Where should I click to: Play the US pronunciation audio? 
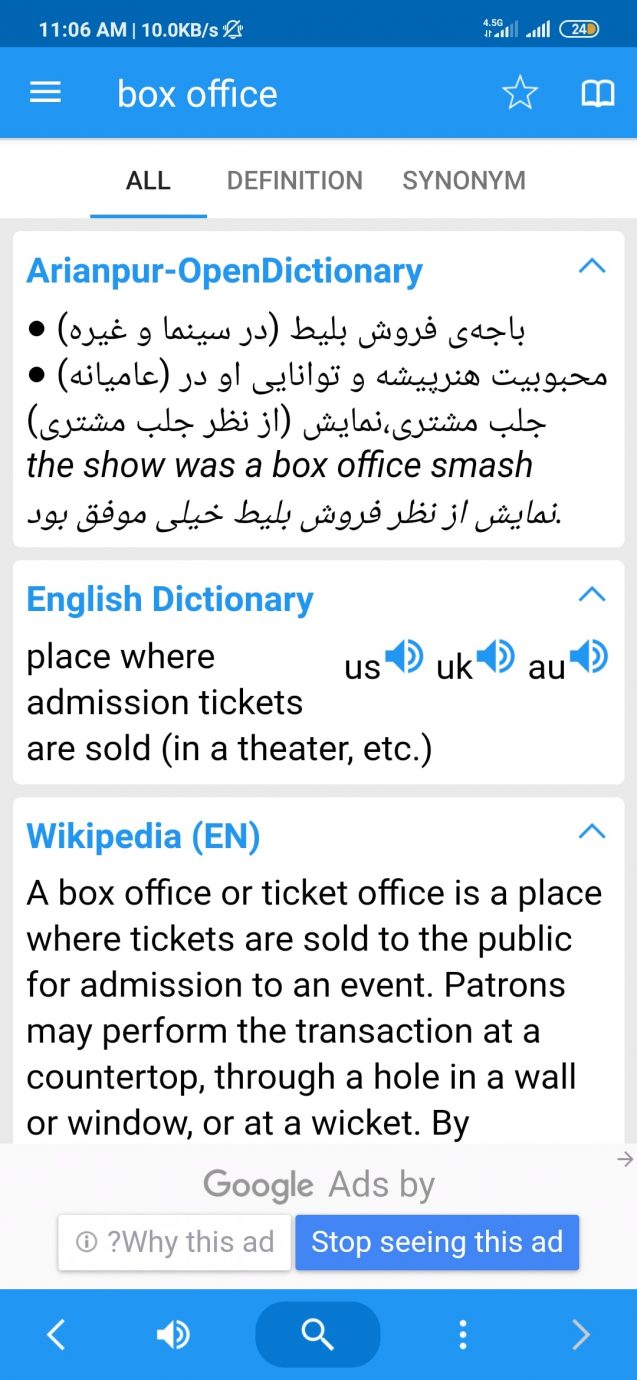coord(404,657)
